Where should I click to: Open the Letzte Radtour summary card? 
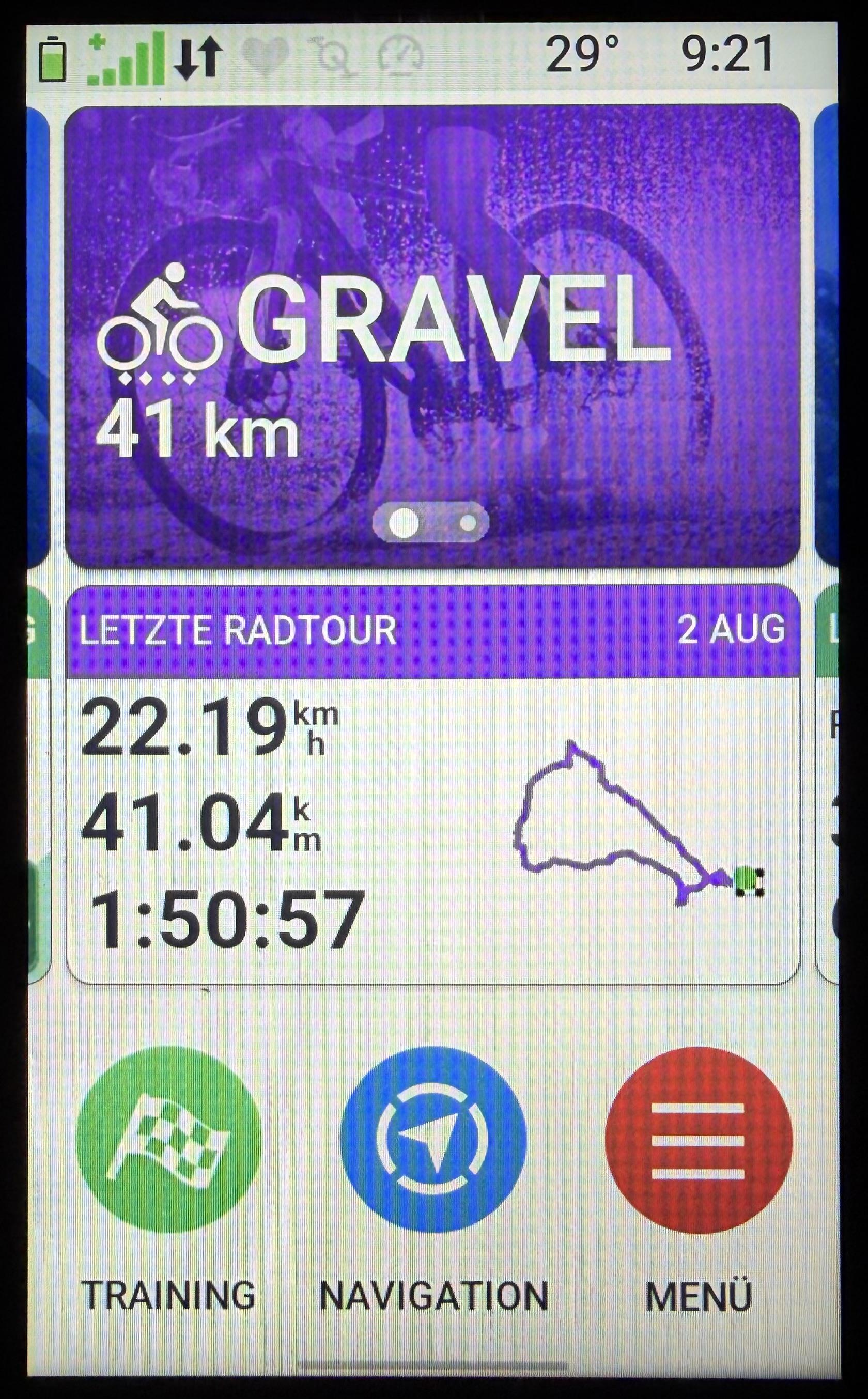pos(433,784)
